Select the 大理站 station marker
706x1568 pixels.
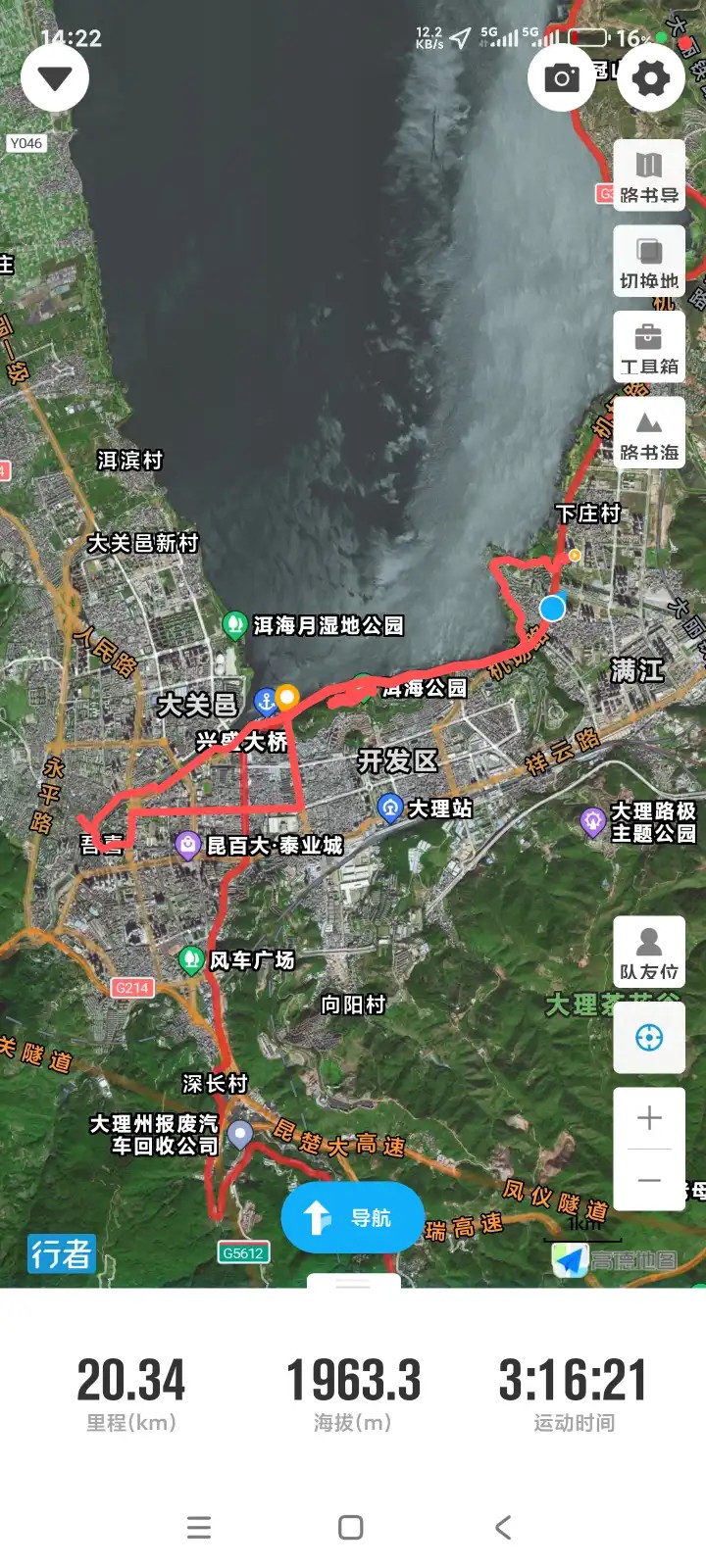pos(390,808)
